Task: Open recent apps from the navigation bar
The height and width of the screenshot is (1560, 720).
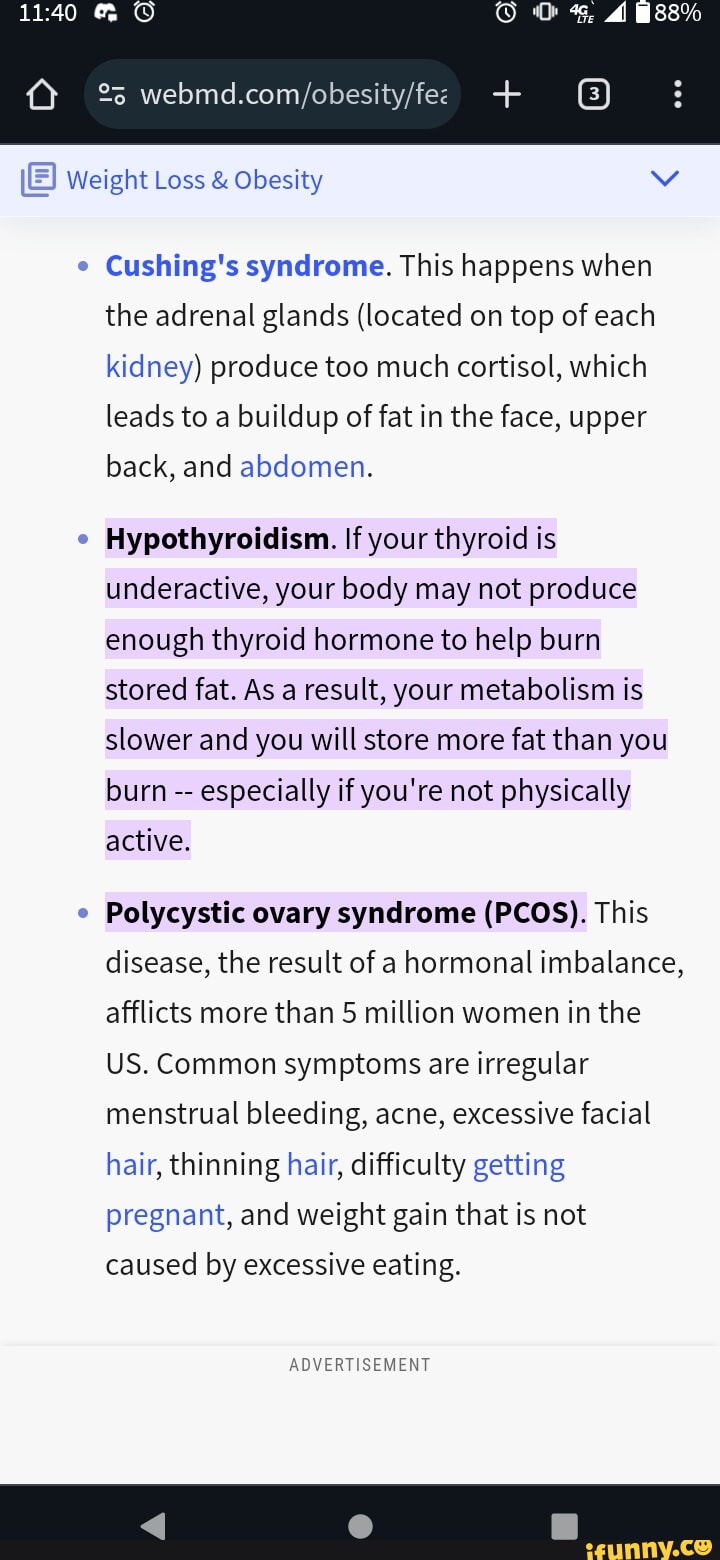Action: point(564,1525)
